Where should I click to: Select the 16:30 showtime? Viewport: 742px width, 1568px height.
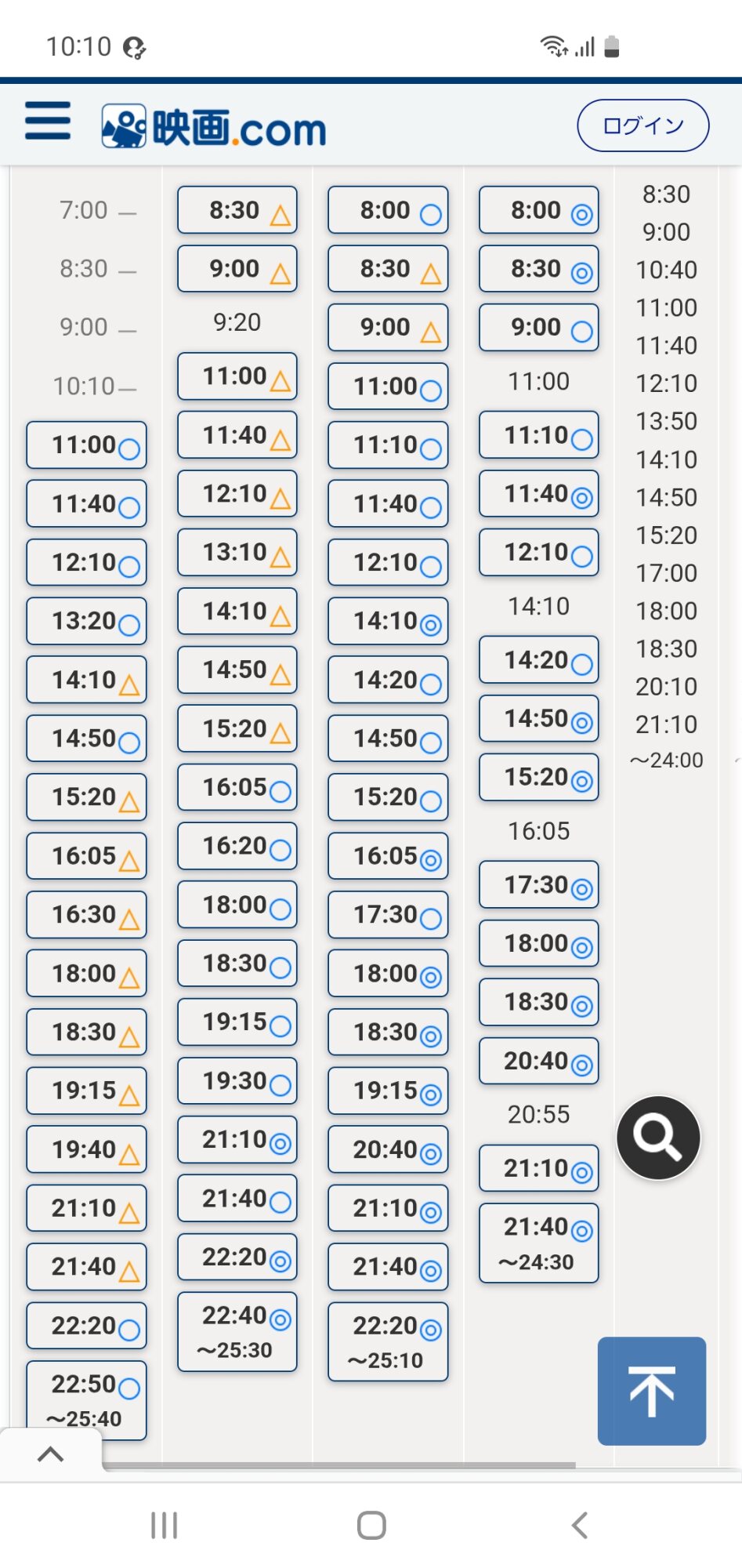coord(86,915)
